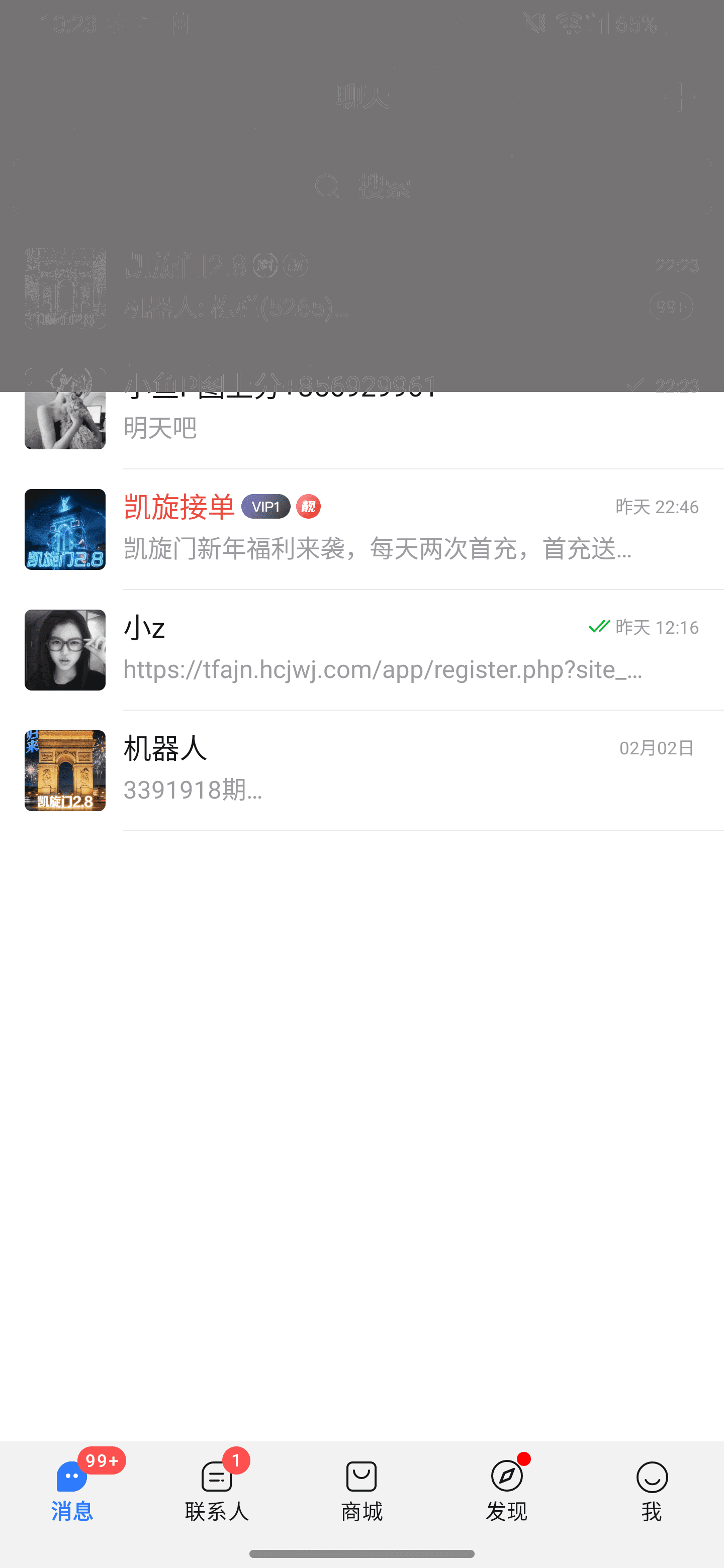
Task: Open the chat with 小z
Action: (378, 649)
